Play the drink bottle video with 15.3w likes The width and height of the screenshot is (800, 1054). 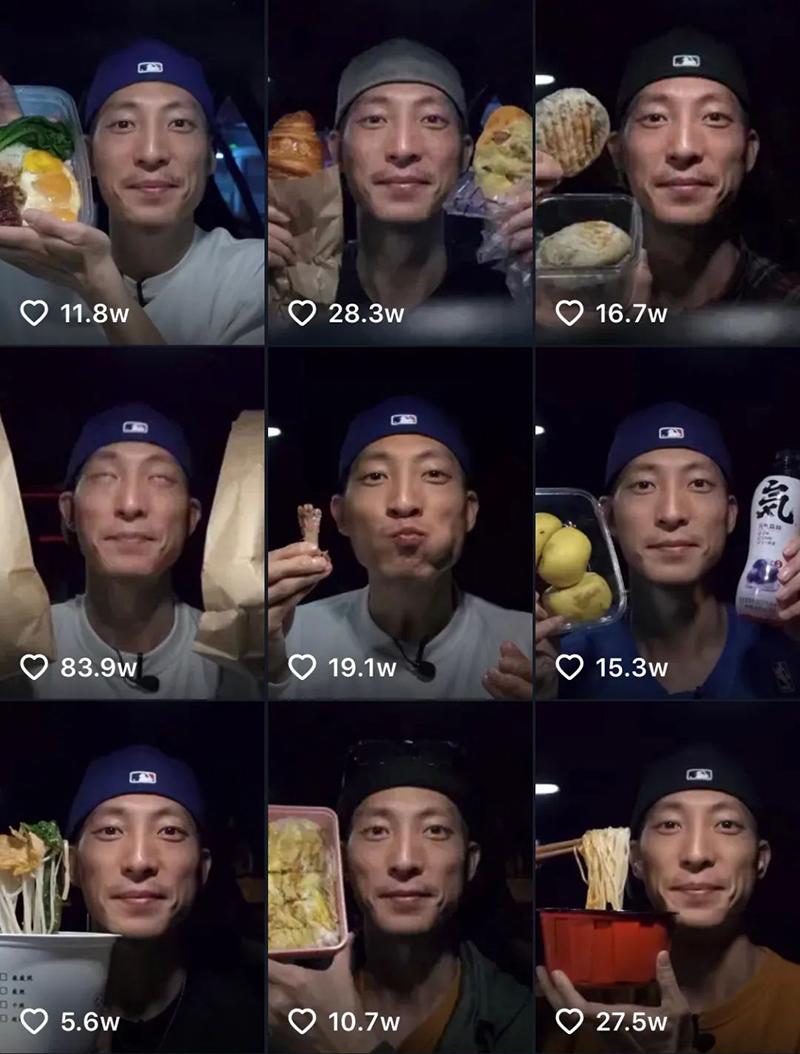click(x=668, y=523)
